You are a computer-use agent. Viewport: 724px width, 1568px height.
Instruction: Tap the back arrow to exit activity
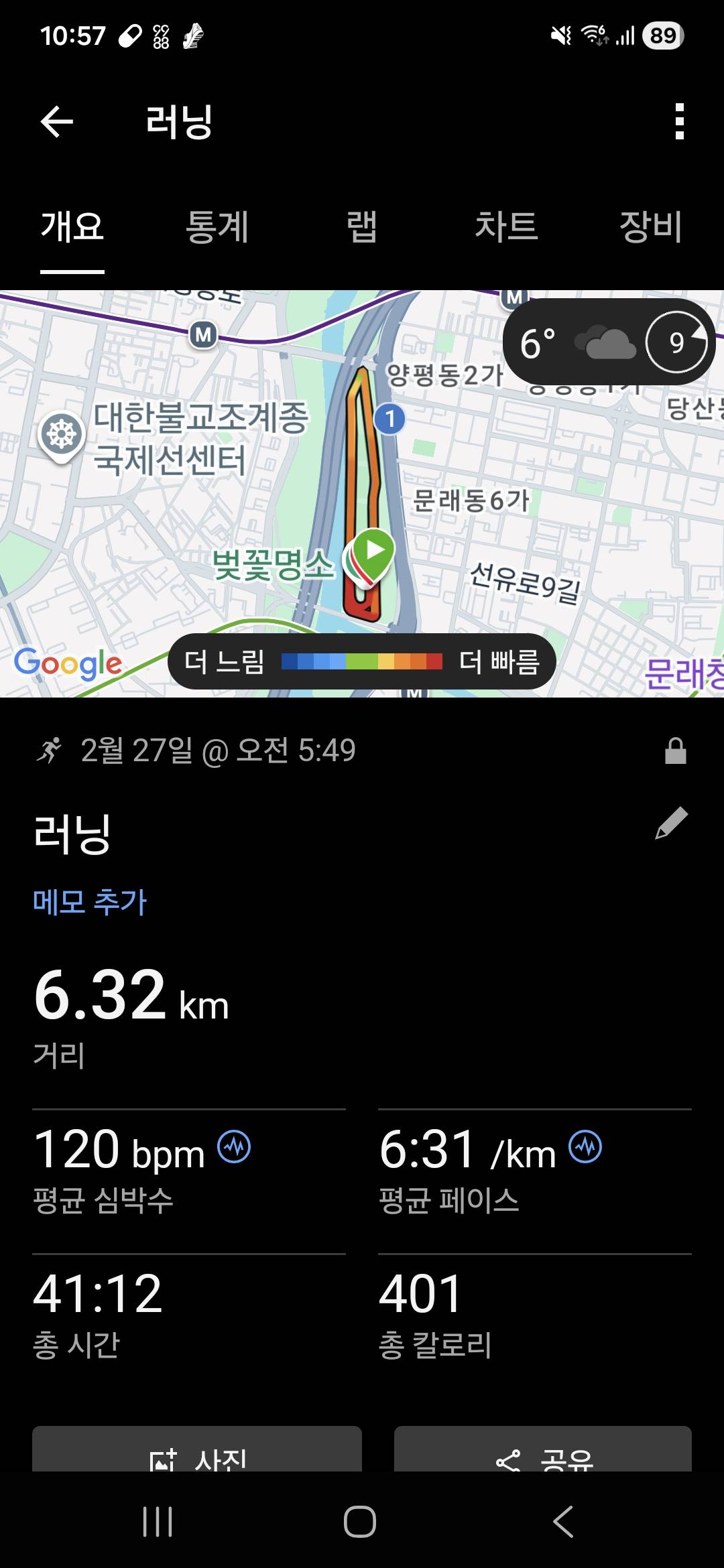point(56,121)
